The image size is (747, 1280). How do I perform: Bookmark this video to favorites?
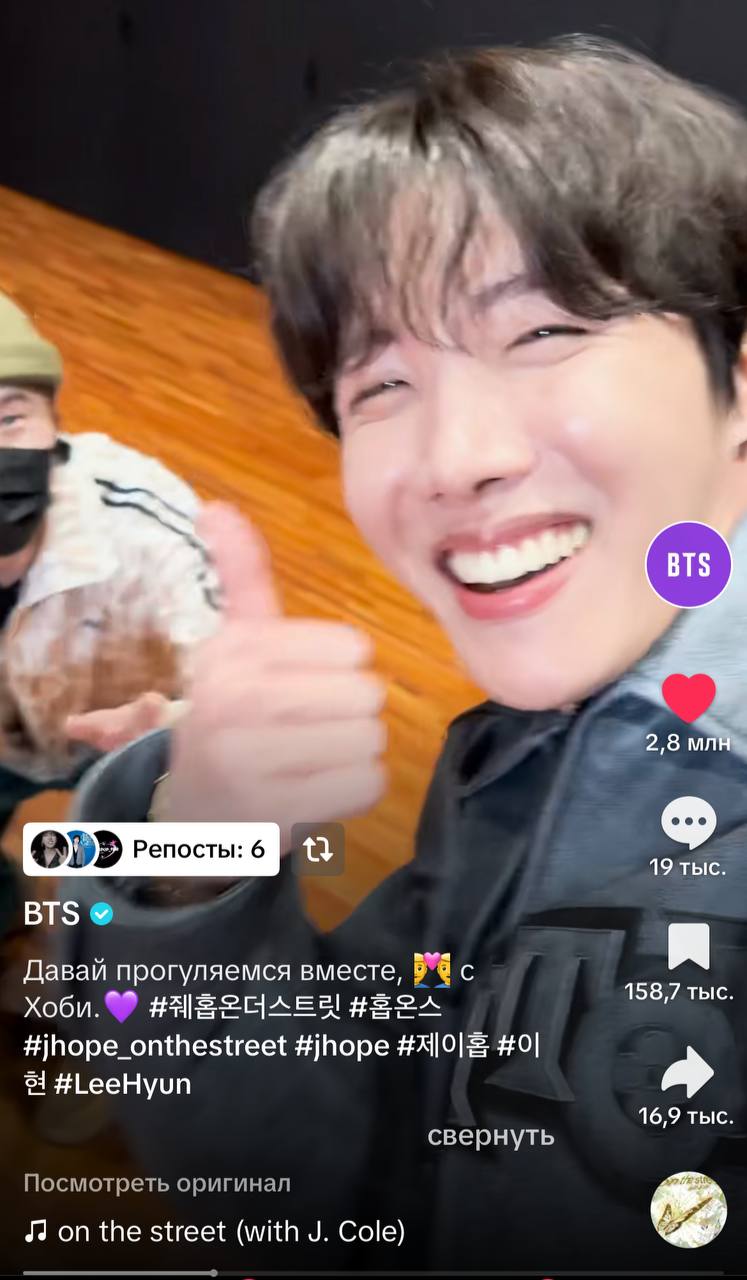tap(688, 946)
